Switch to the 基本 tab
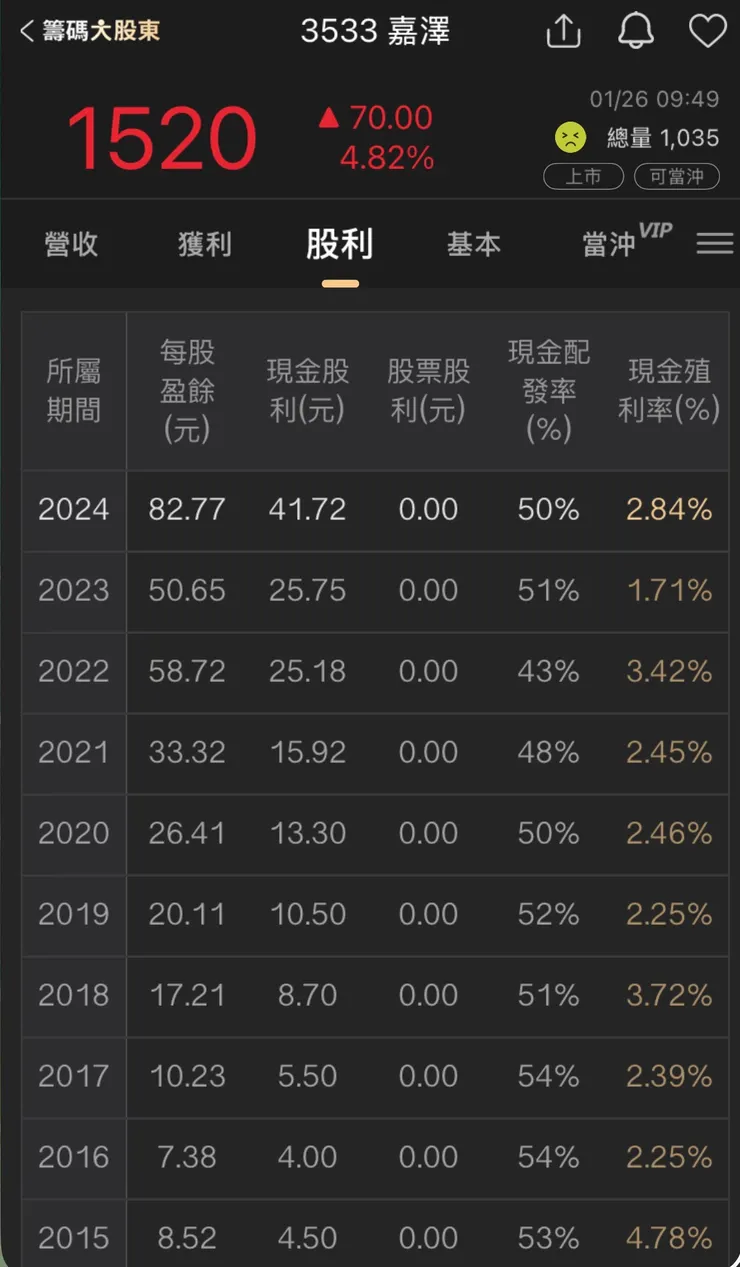Screen dimensions: 740x1267 473,243
